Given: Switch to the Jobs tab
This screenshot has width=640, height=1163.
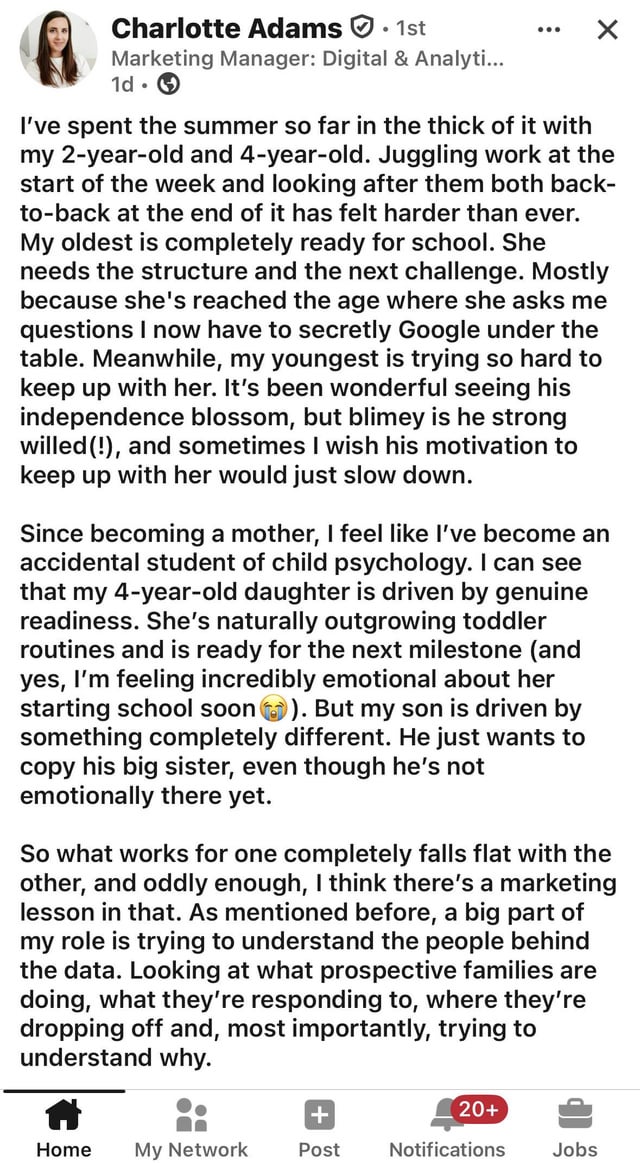Looking at the screenshot, I should pos(575,1129).
